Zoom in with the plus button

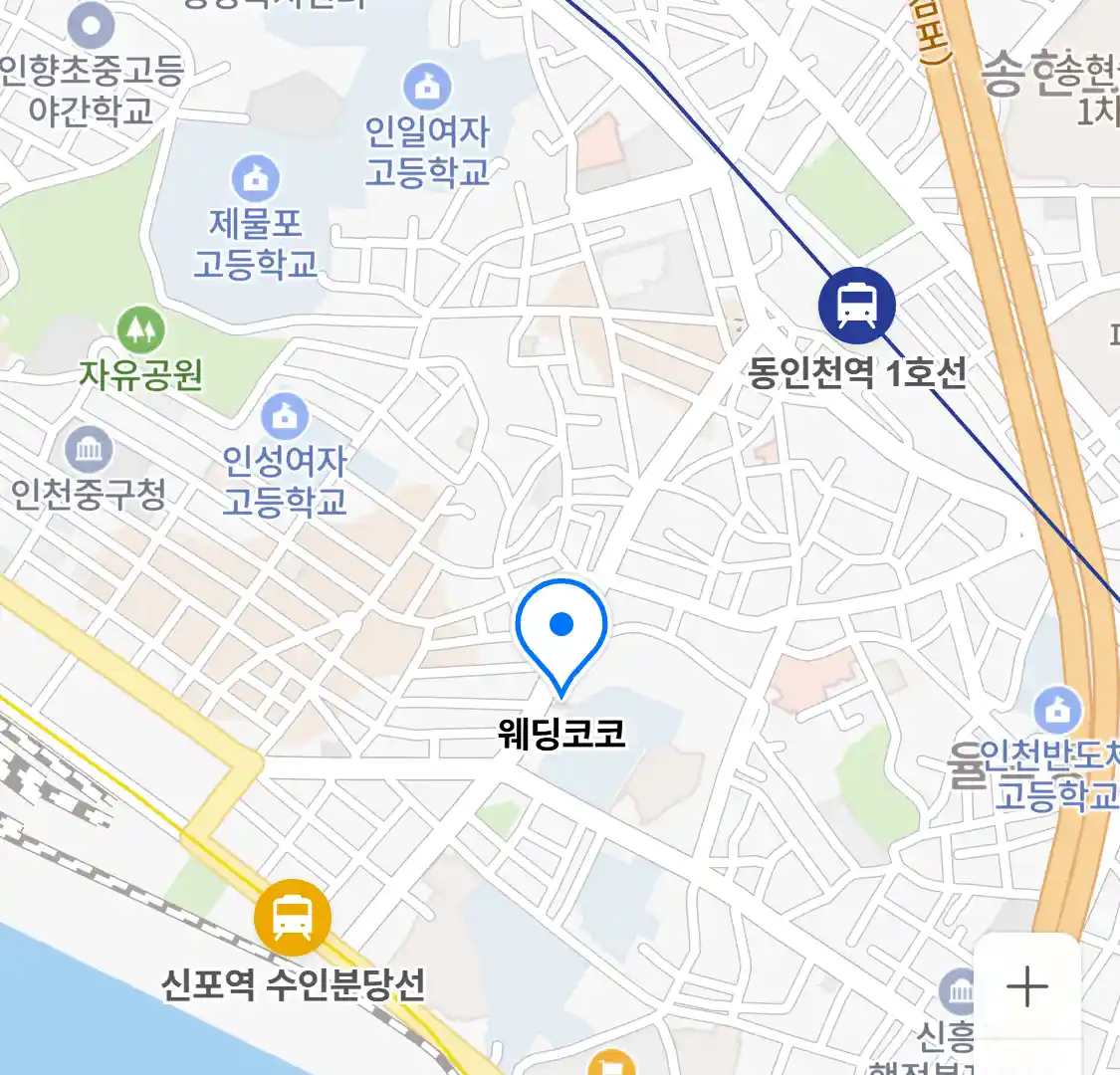(1026, 987)
